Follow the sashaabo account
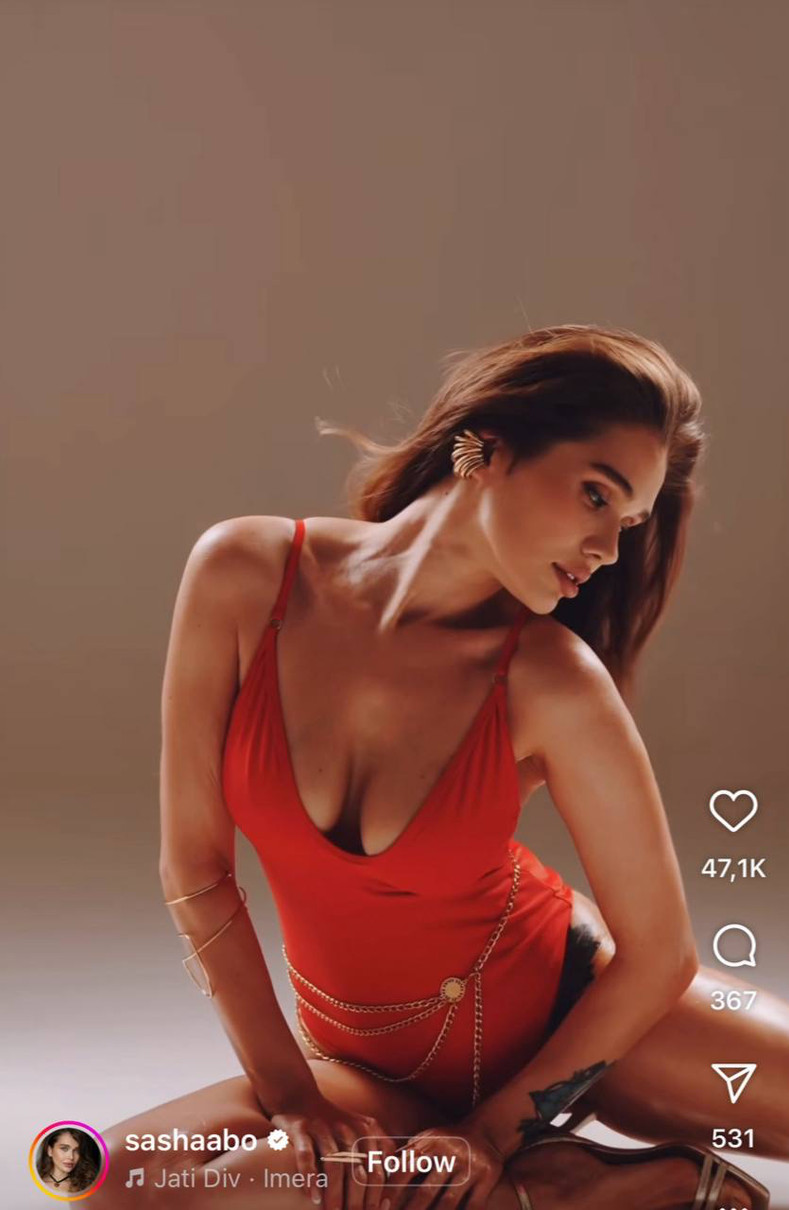The height and width of the screenshot is (1210, 789). (411, 1162)
